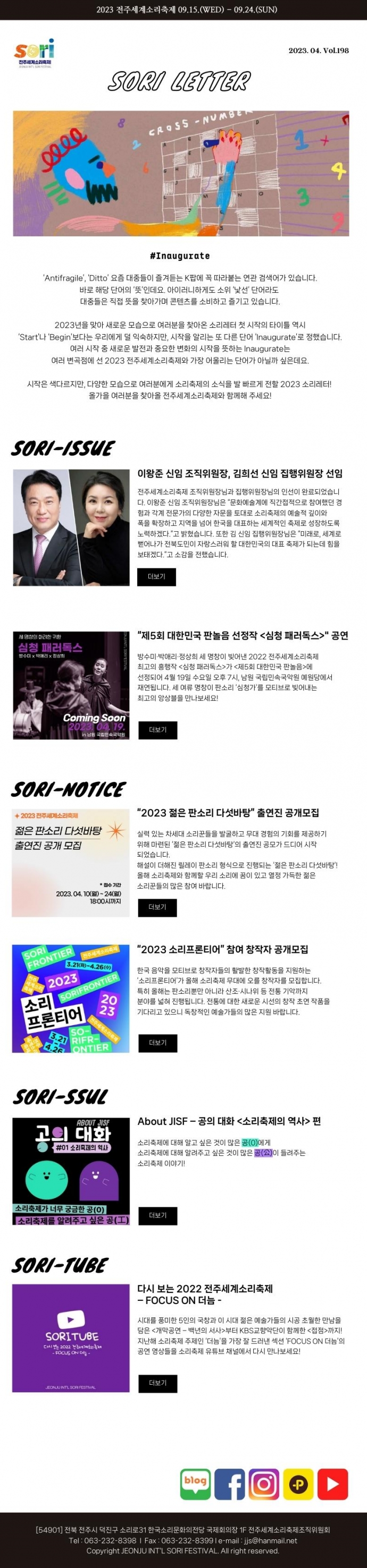The height and width of the screenshot is (1568, 367).
Task: Visit the Facebook page icon
Action: pyautogui.click(x=230, y=1484)
